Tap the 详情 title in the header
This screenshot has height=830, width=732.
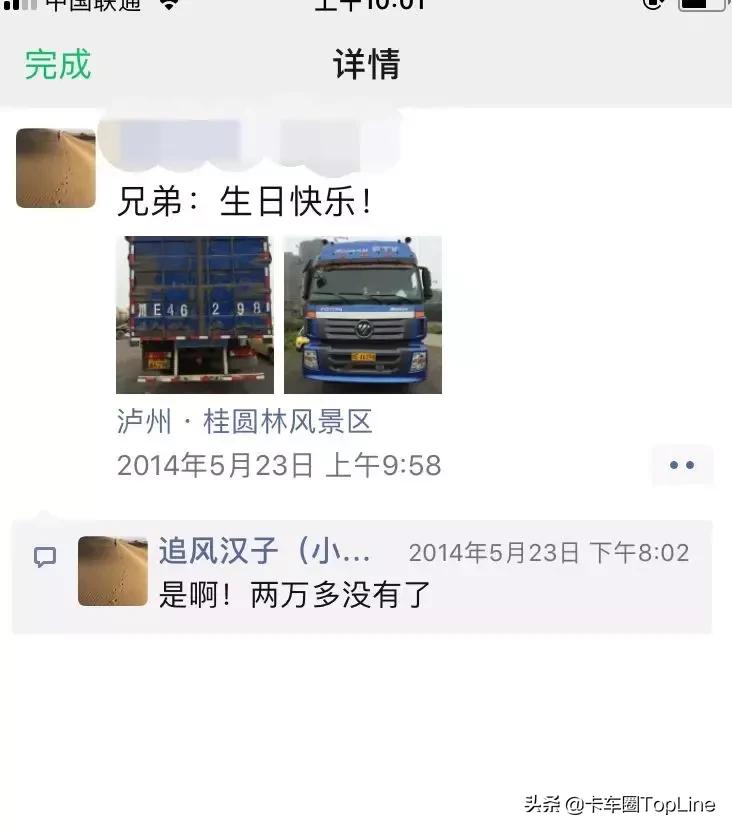click(x=365, y=65)
